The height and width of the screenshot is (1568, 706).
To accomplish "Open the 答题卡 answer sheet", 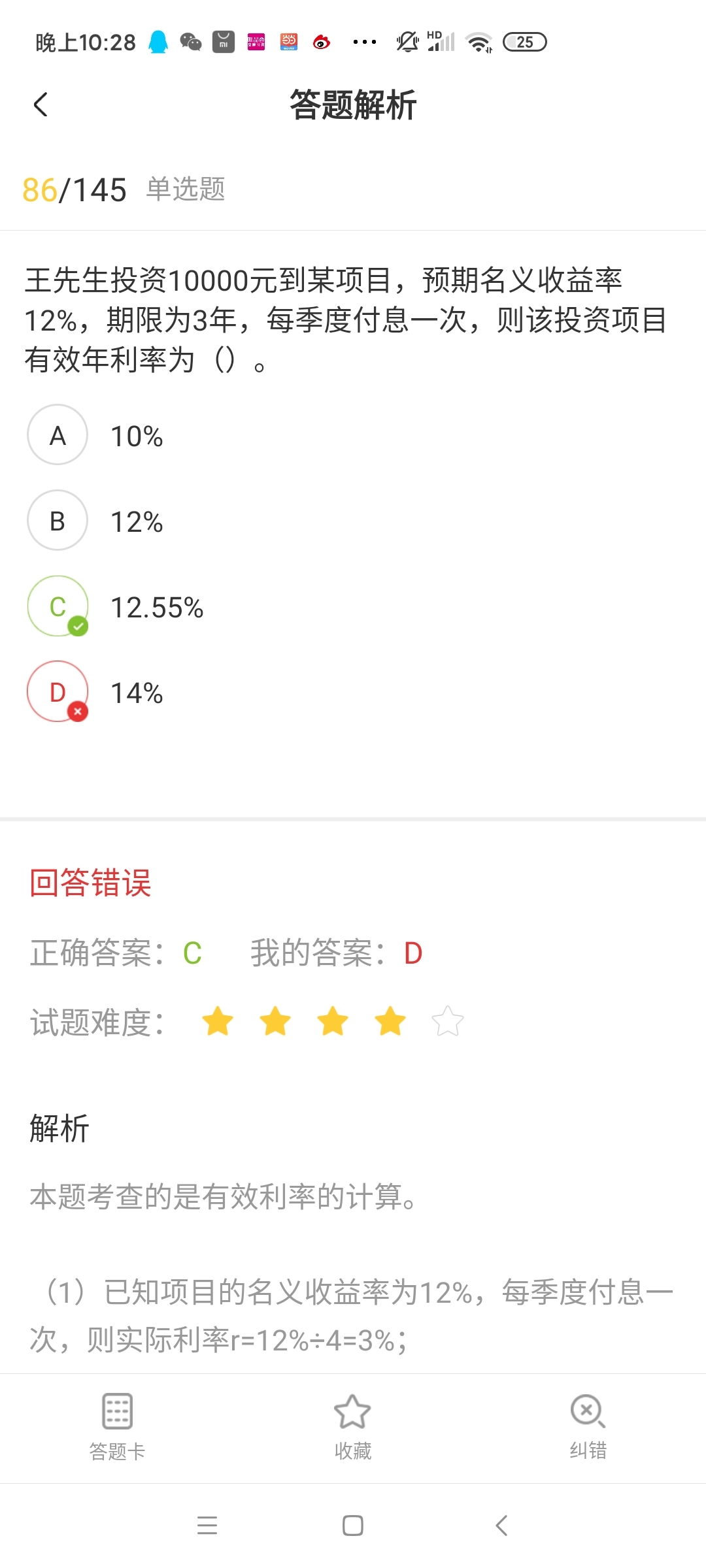I will tap(118, 1427).
